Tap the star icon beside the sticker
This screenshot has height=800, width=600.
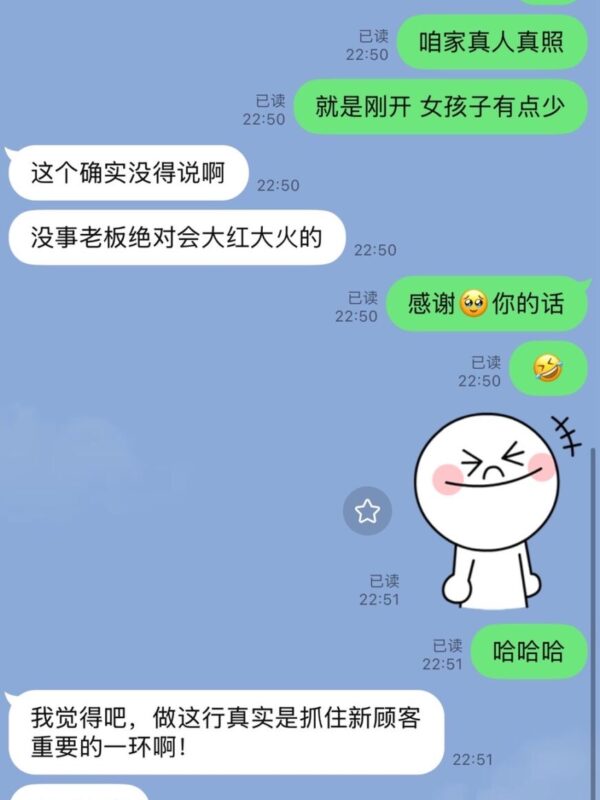point(367,512)
